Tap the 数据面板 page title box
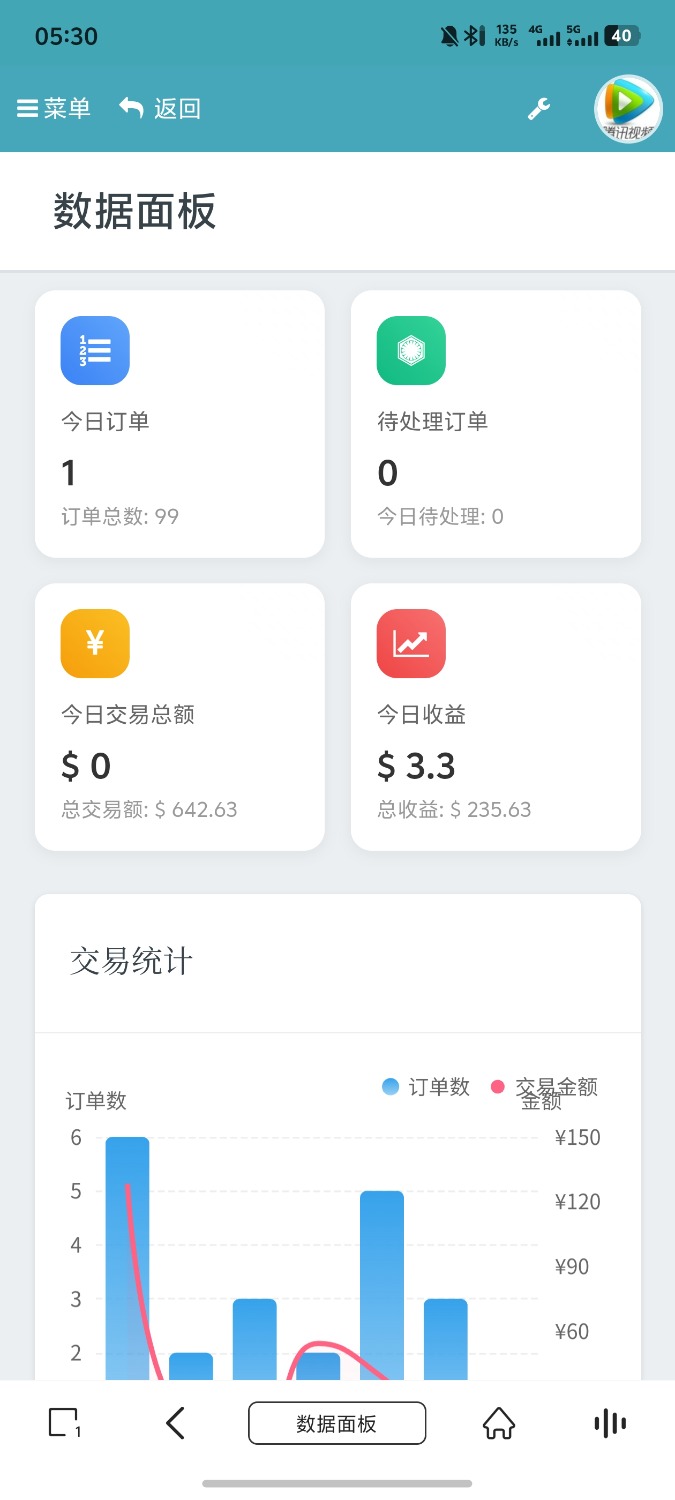This screenshot has width=675, height=1500. point(337,1423)
